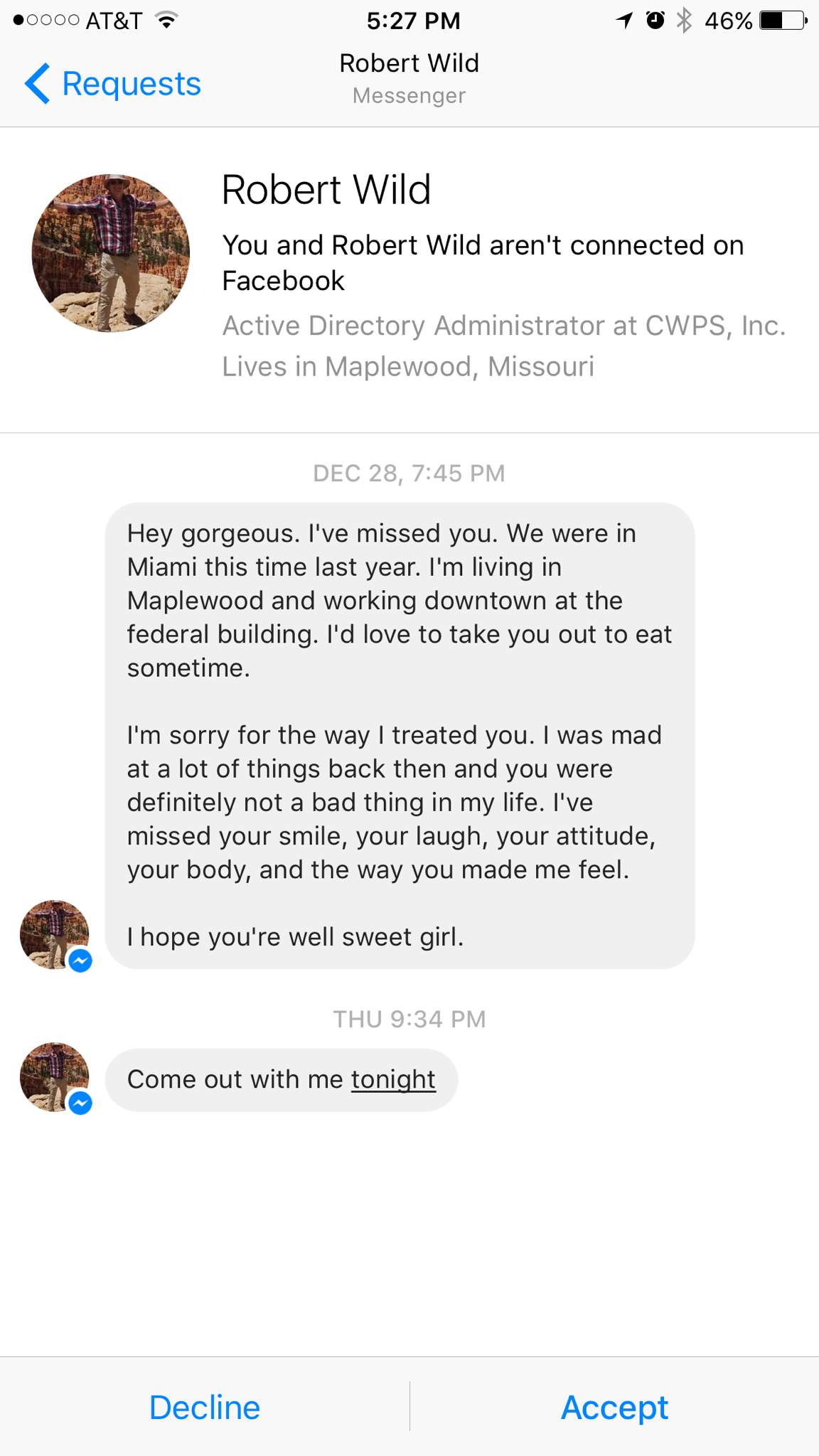Viewport: 819px width, 1456px height.
Task: Tap the underlined 'tonight' link
Action: (393, 1080)
